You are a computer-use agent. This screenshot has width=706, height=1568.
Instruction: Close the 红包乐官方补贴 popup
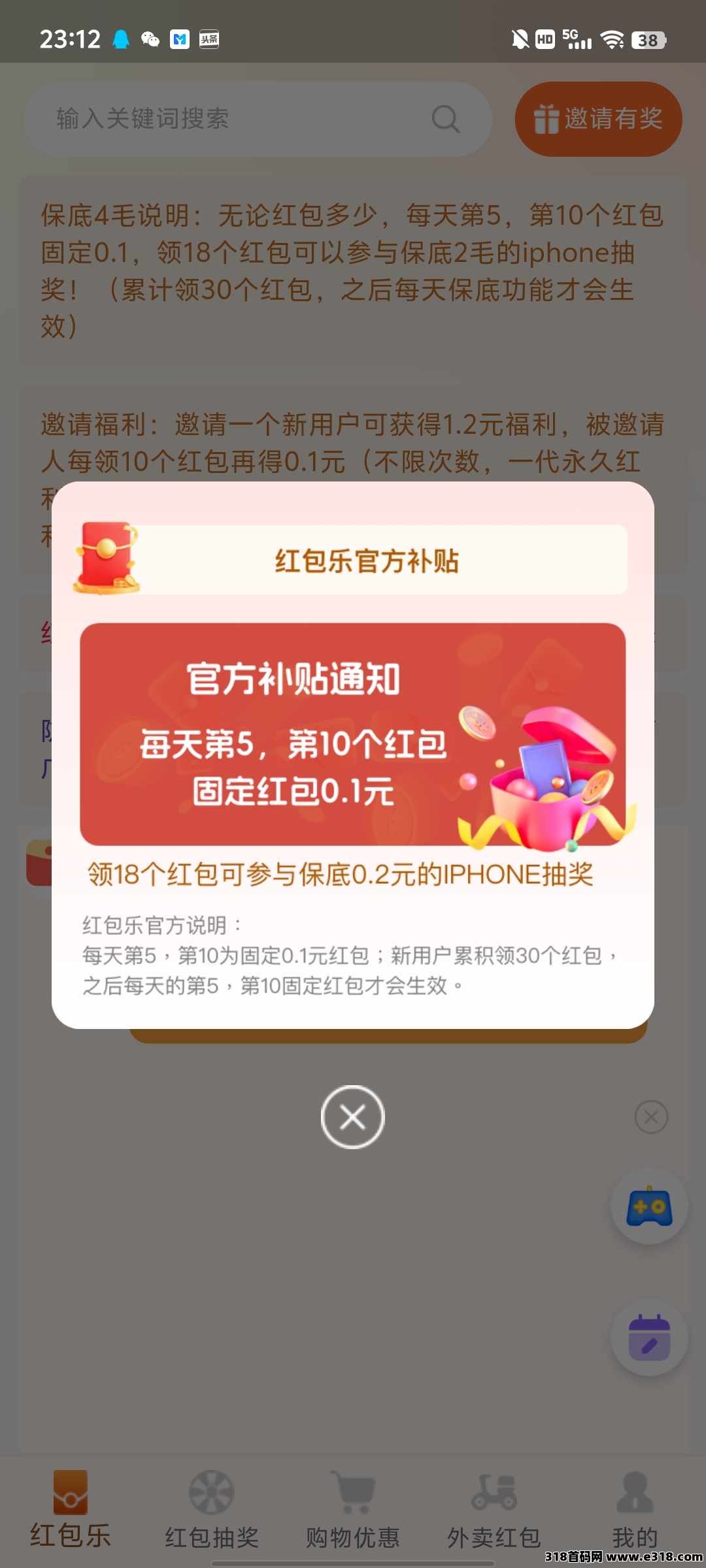[x=353, y=1117]
